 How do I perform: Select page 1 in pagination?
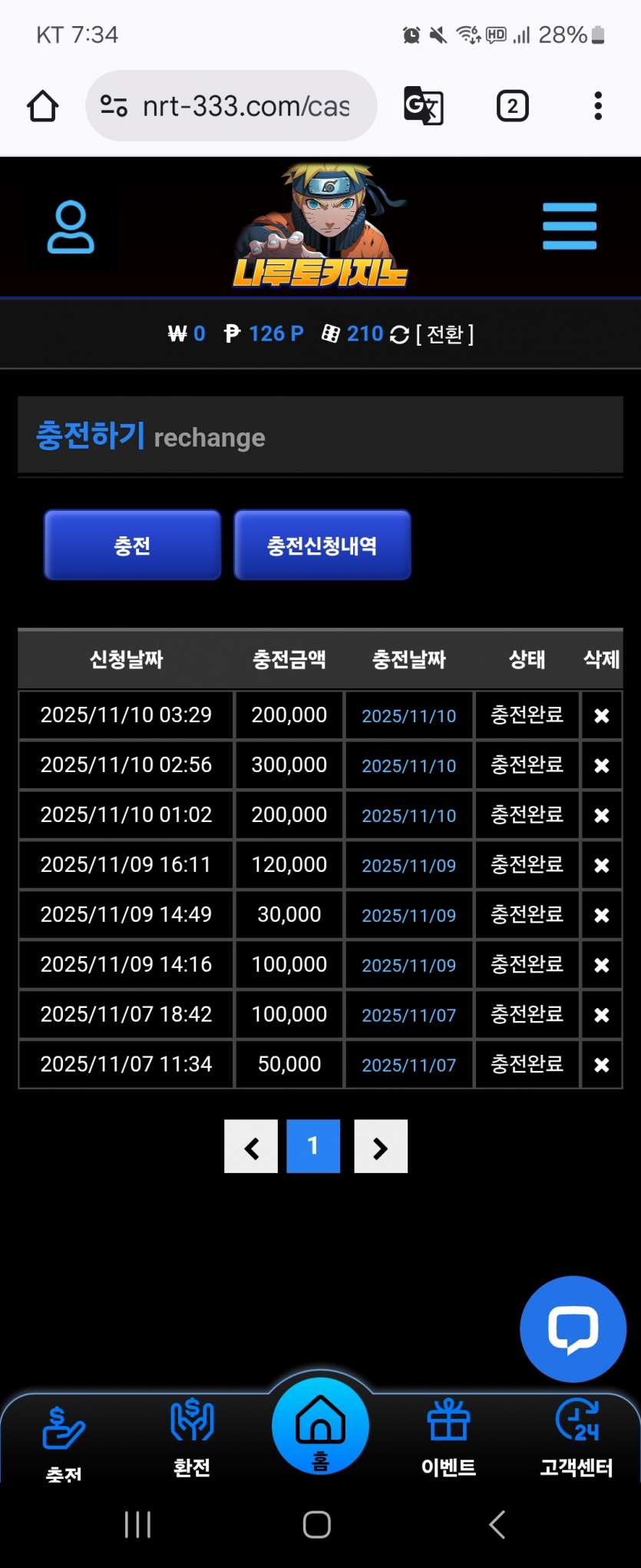point(313,1146)
